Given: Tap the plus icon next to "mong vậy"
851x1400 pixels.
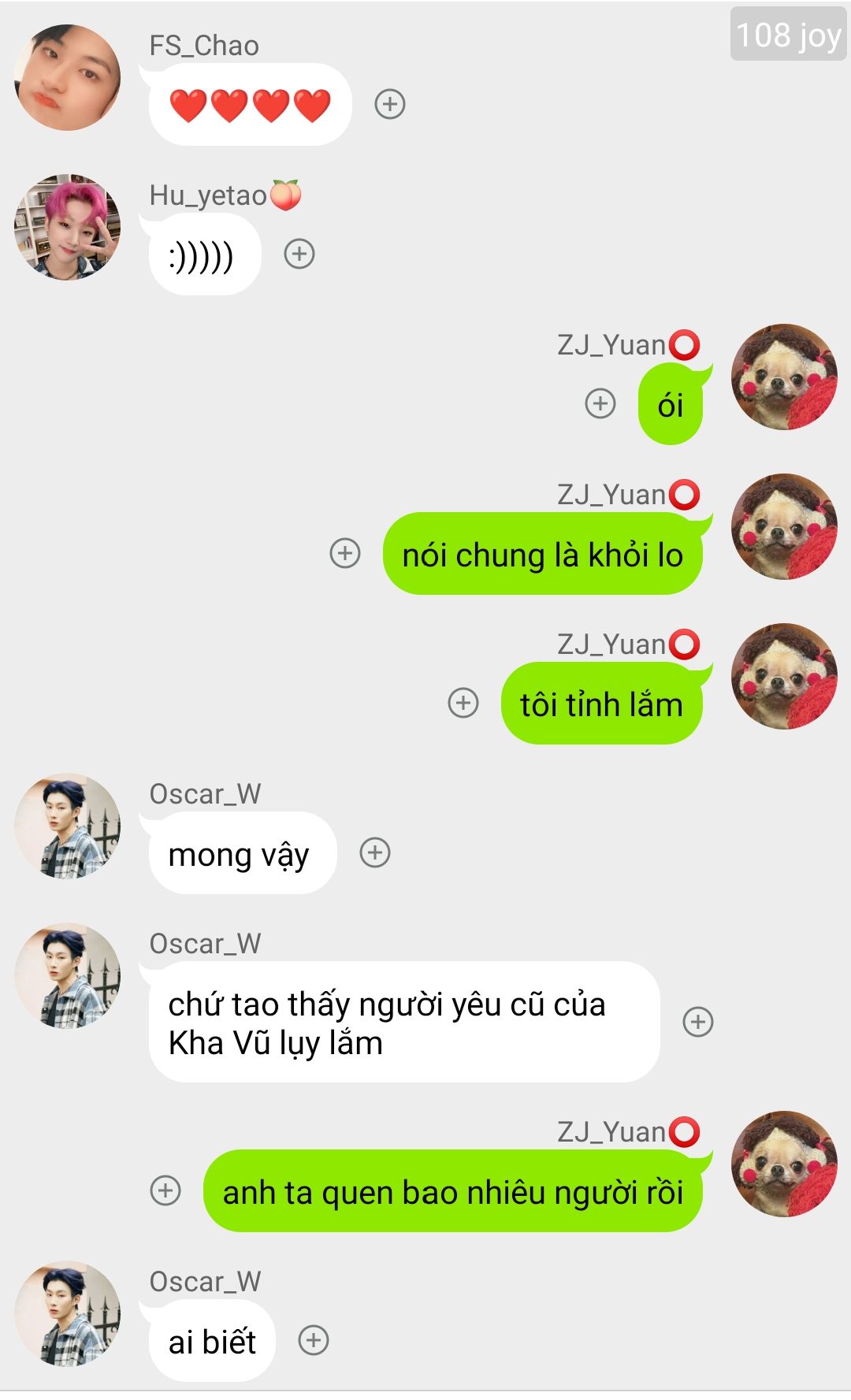Looking at the screenshot, I should tap(375, 852).
